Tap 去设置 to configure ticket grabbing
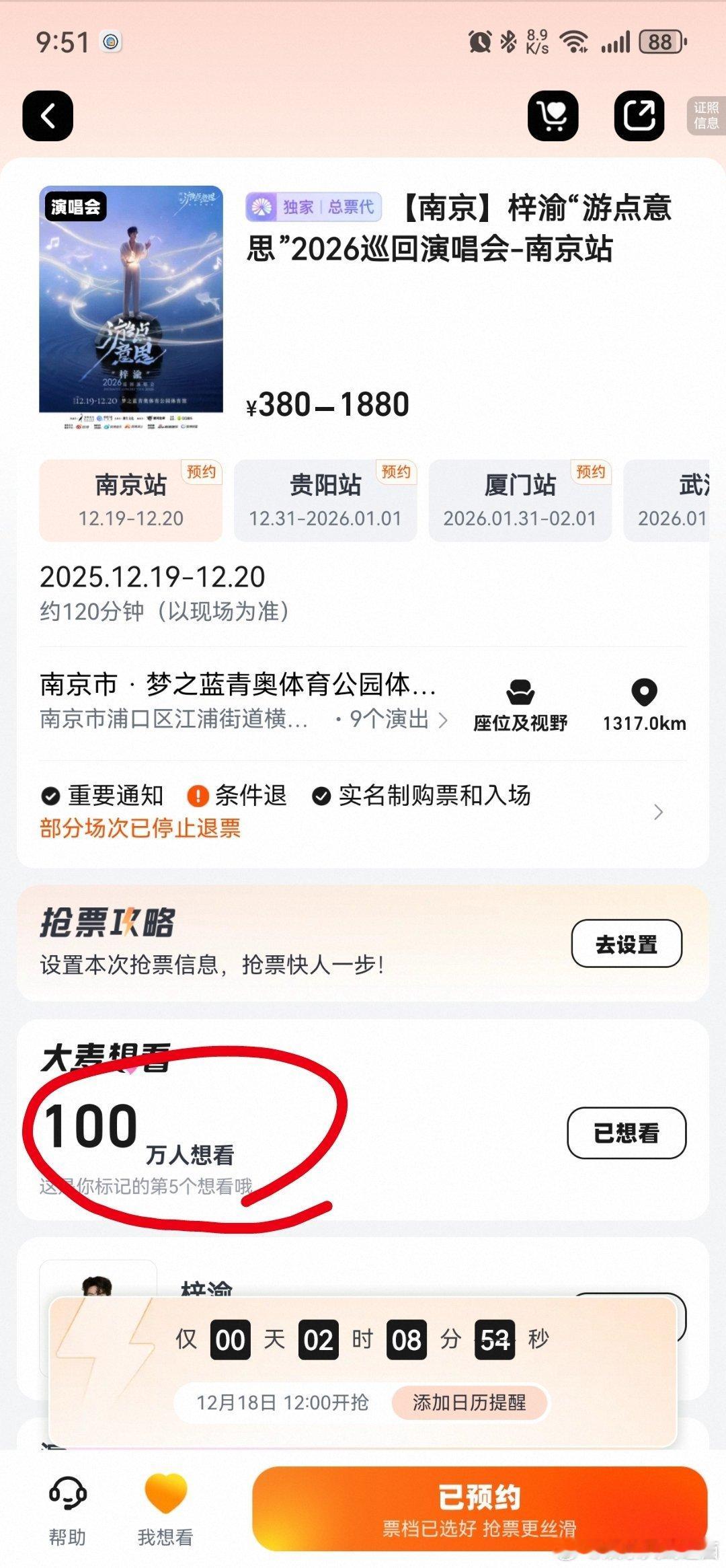The image size is (726, 1568). coord(627,943)
